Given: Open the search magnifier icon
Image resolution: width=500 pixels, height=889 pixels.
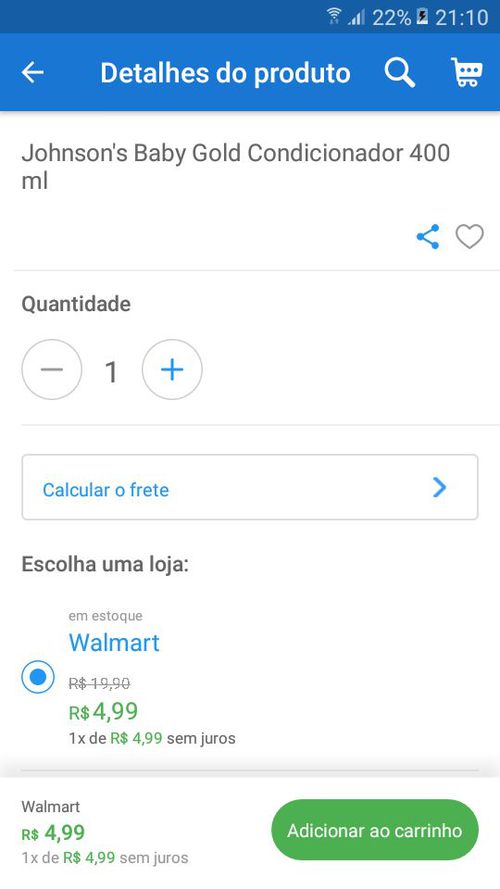Looking at the screenshot, I should click(400, 73).
